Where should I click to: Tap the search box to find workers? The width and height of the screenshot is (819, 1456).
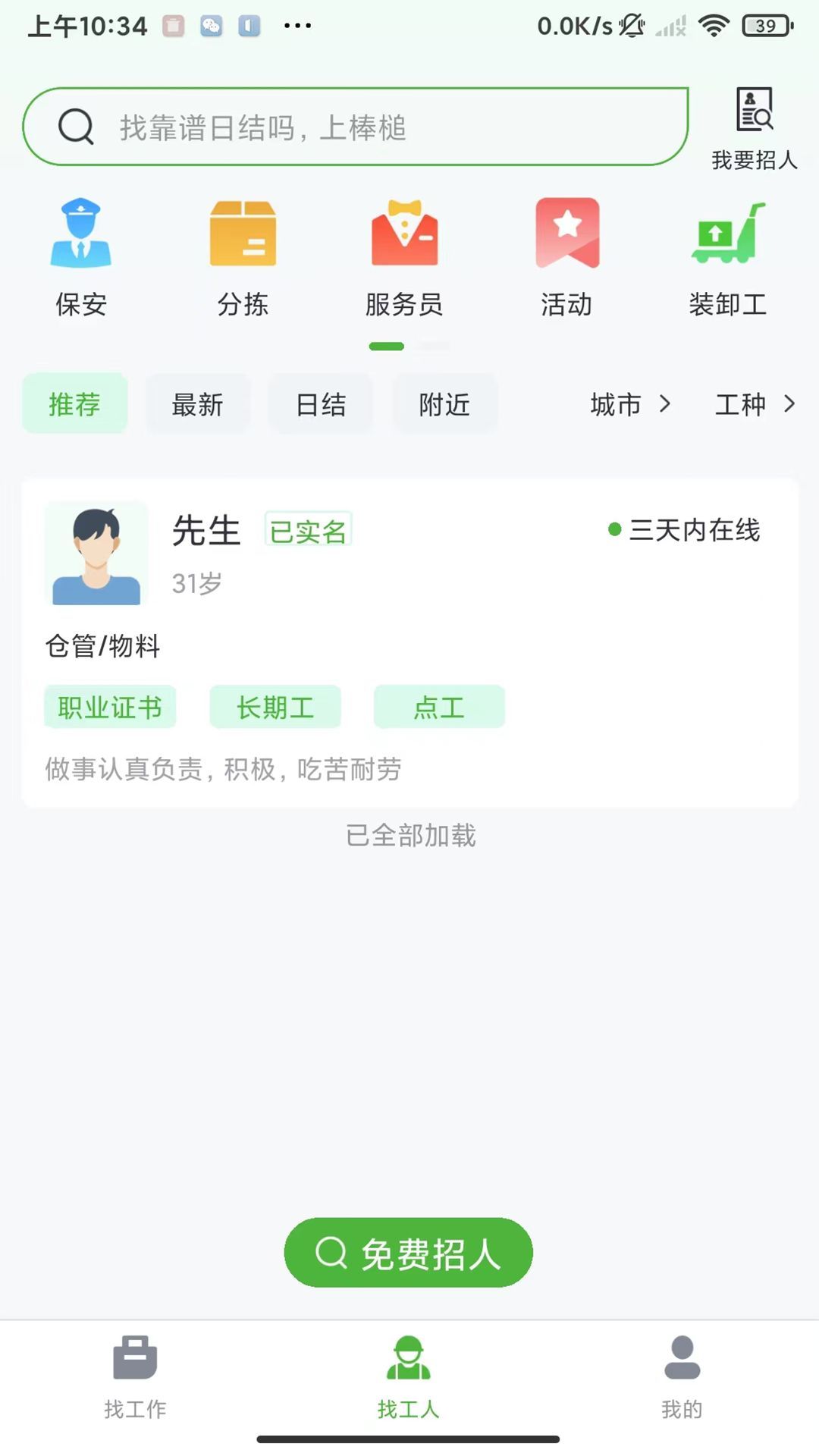click(x=355, y=127)
